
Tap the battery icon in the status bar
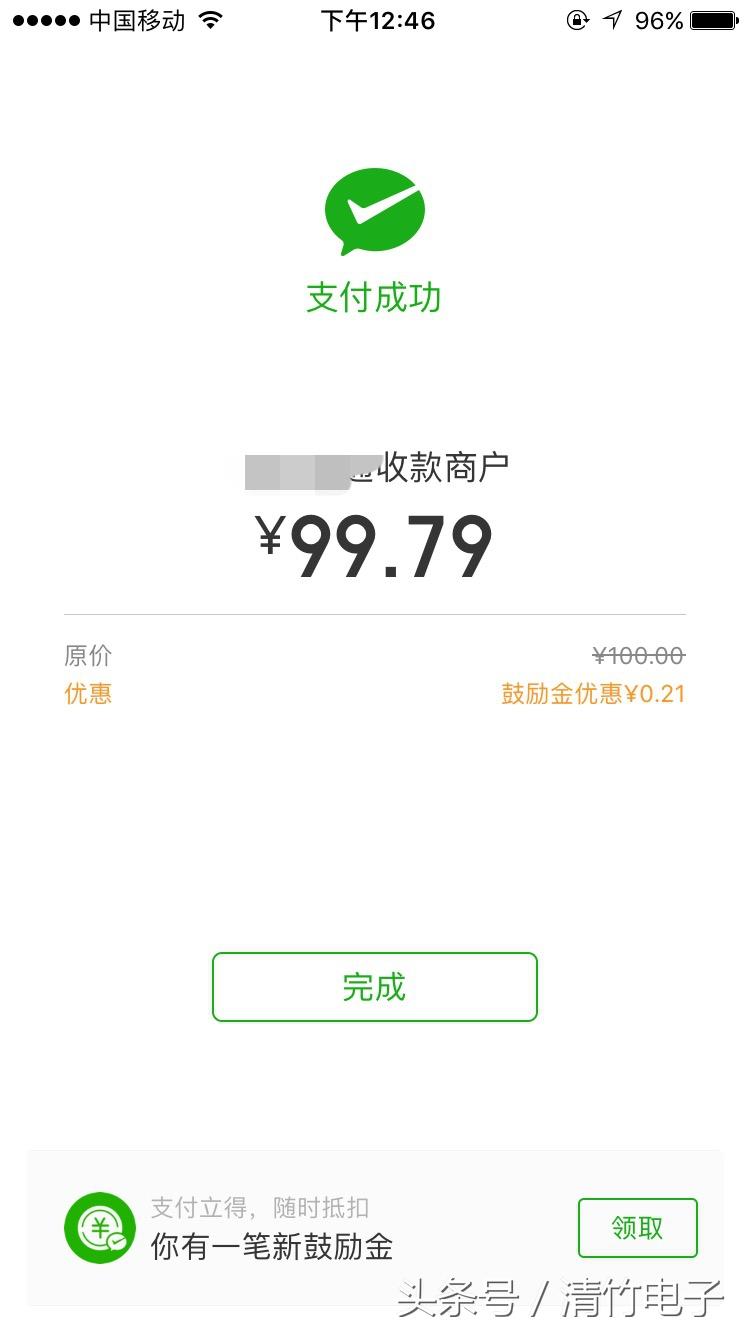pyautogui.click(x=712, y=18)
